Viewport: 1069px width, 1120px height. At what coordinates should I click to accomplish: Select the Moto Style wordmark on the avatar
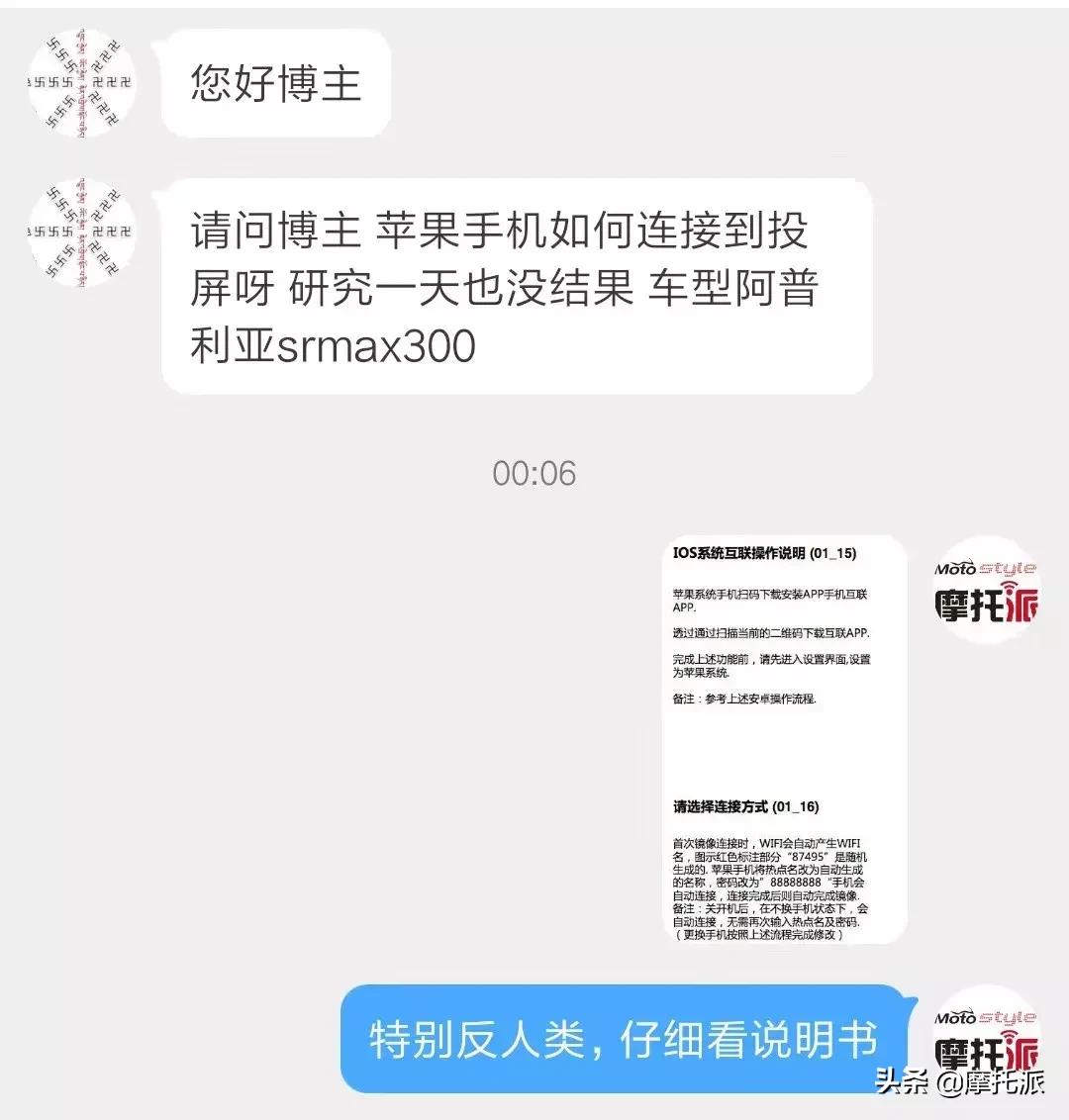(985, 567)
